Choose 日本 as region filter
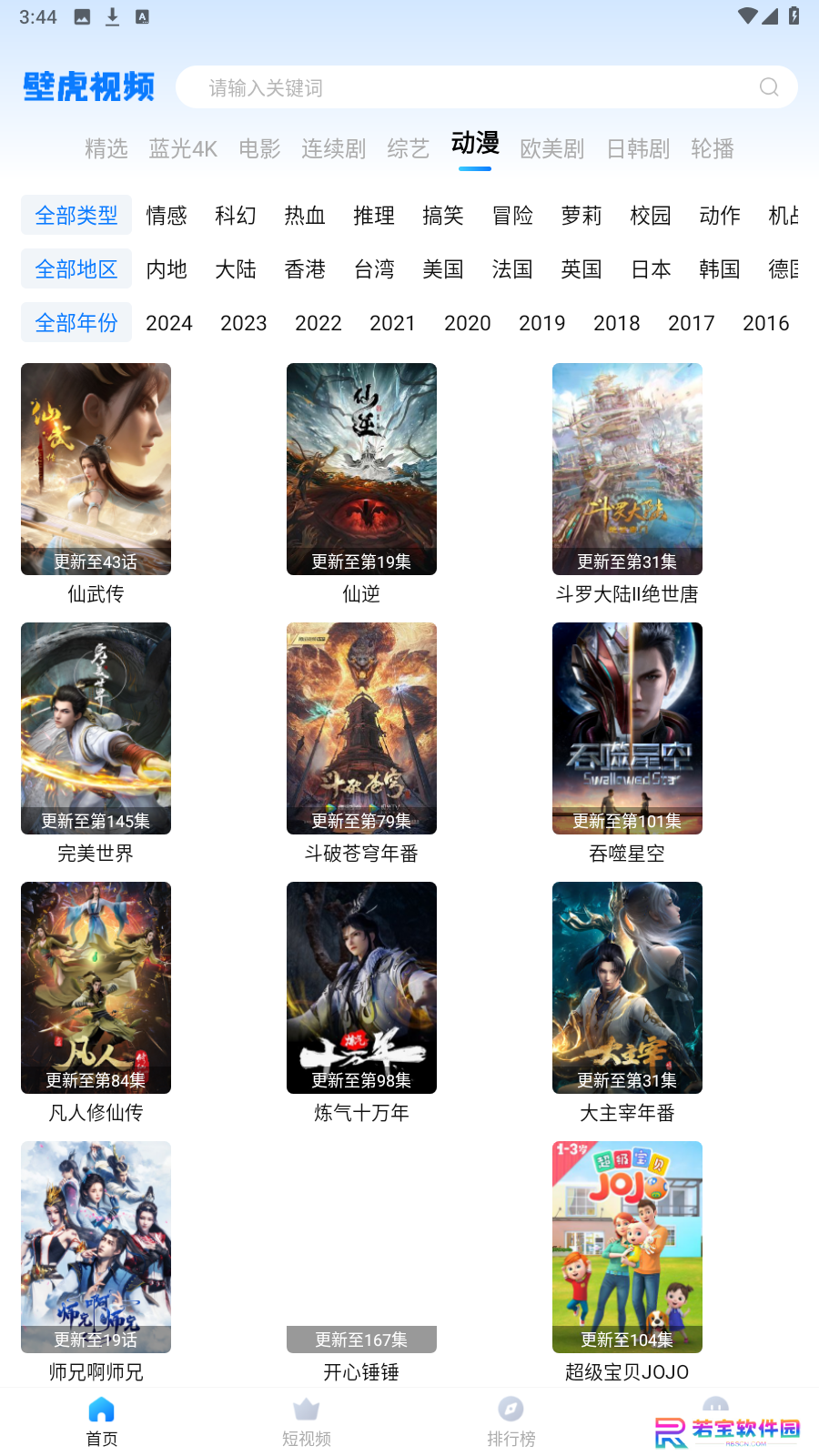This screenshot has height=1456, width=819. (651, 269)
